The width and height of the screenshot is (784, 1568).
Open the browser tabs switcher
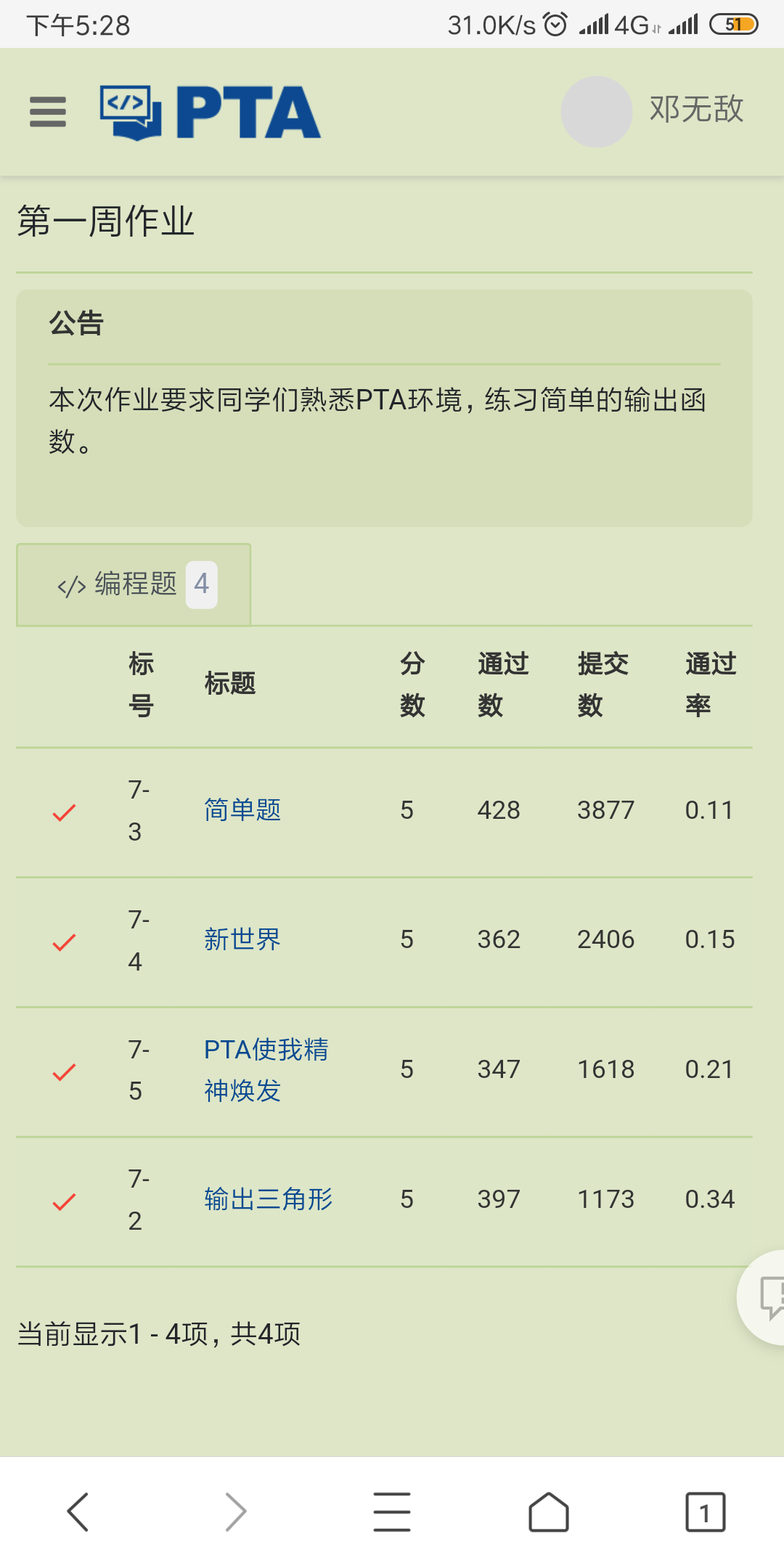[x=705, y=1512]
